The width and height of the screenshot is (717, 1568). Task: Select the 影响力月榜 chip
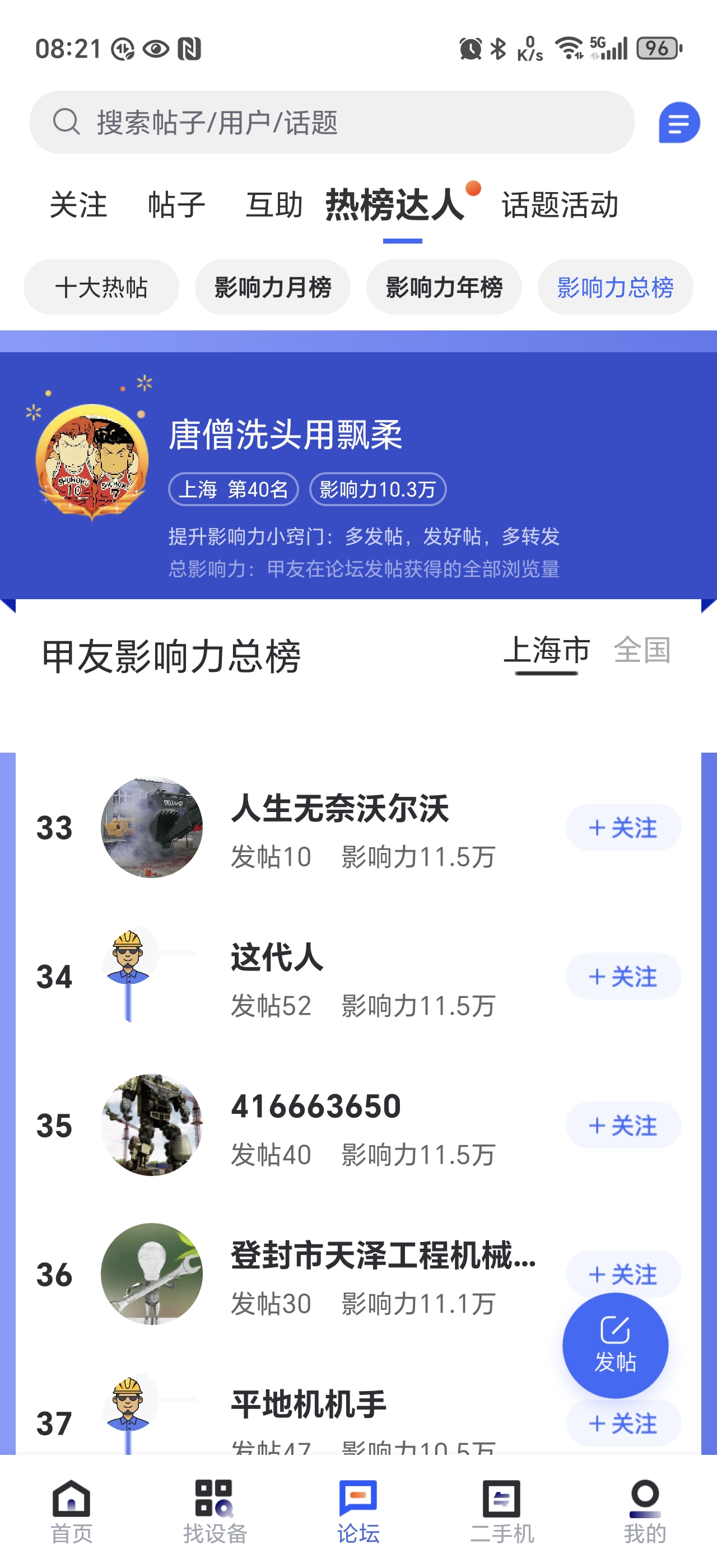pos(273,287)
